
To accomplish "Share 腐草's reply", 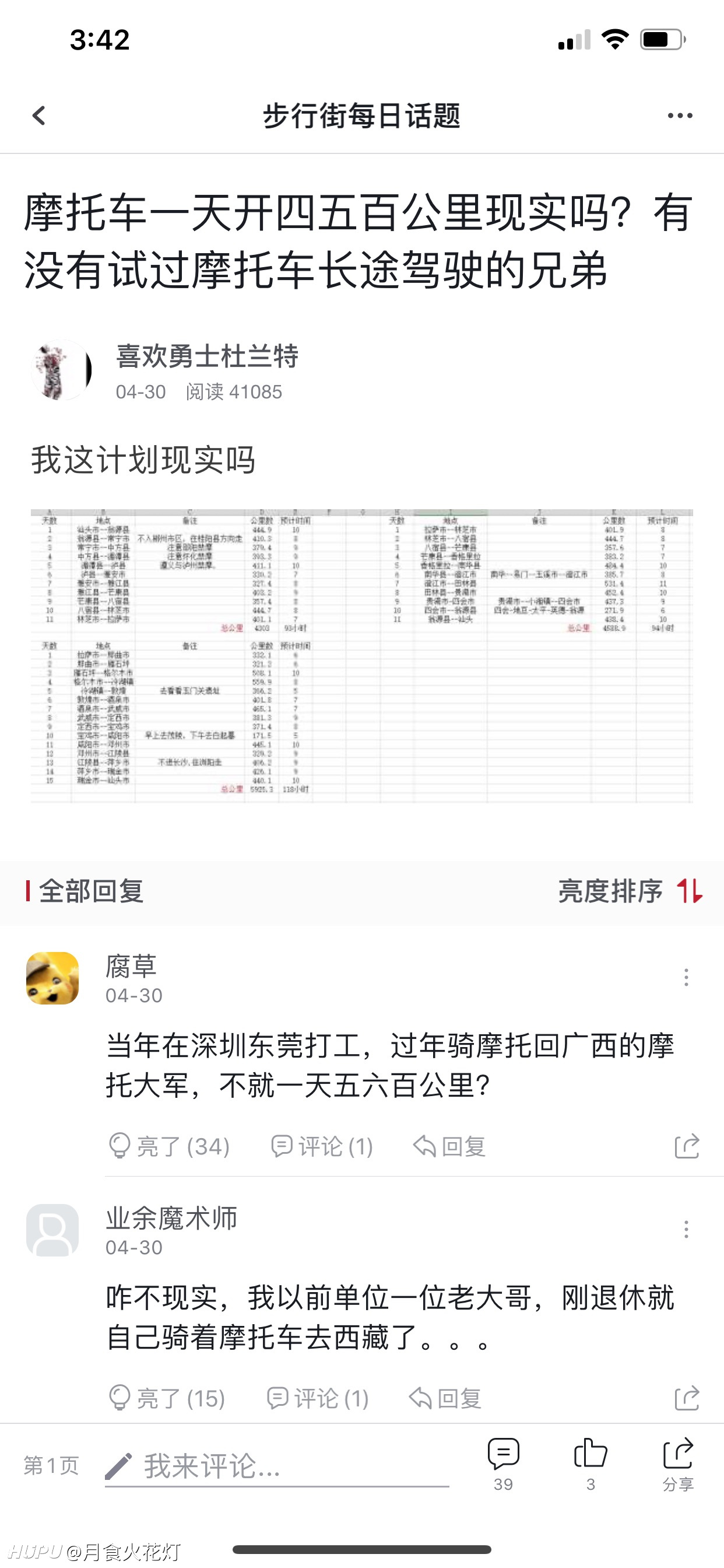I will coord(687,1146).
